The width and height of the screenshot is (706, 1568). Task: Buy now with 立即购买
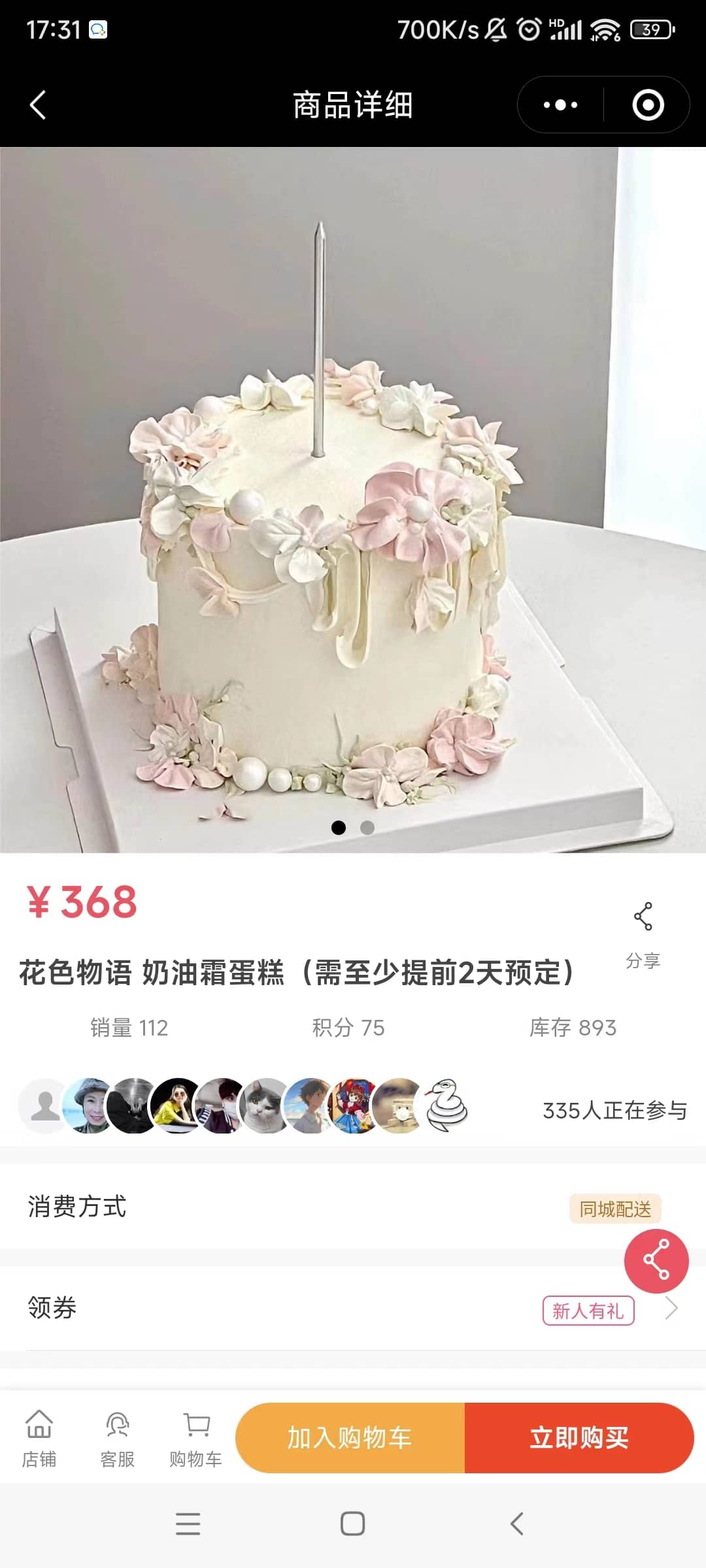pos(579,1438)
